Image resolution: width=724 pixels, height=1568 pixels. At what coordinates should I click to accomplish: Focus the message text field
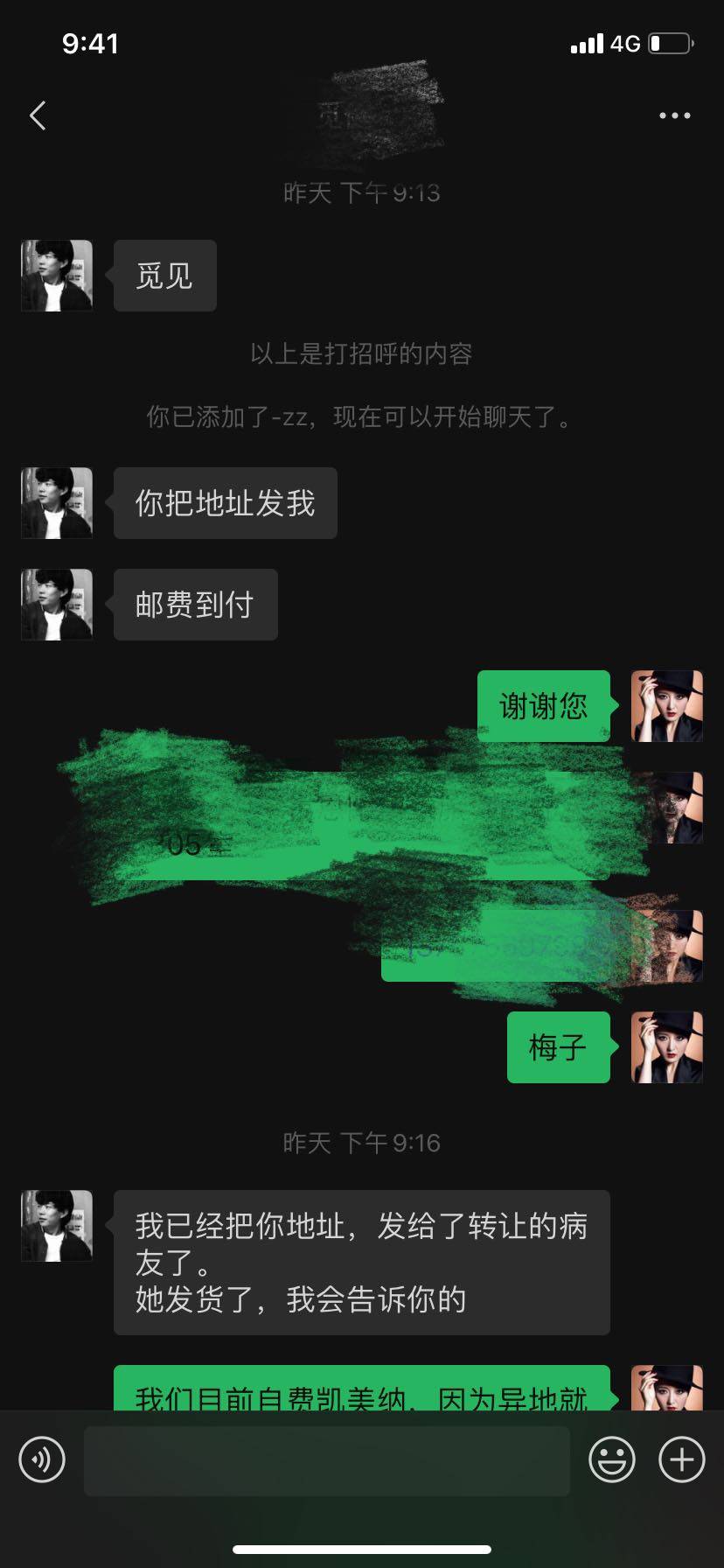pos(327,1460)
